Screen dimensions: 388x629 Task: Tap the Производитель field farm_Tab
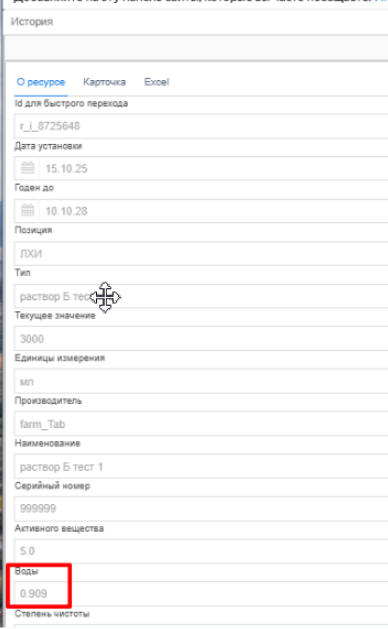tap(201, 424)
